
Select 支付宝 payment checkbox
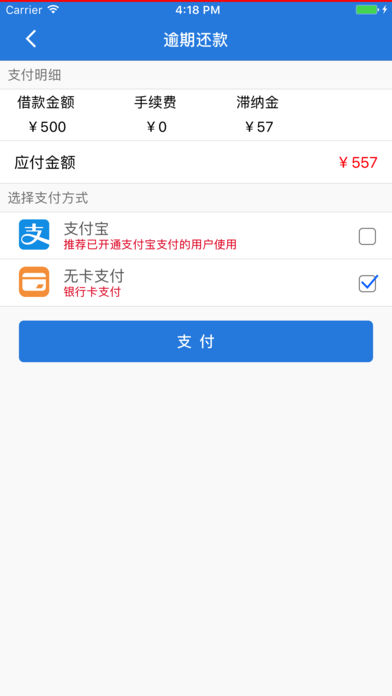point(367,236)
